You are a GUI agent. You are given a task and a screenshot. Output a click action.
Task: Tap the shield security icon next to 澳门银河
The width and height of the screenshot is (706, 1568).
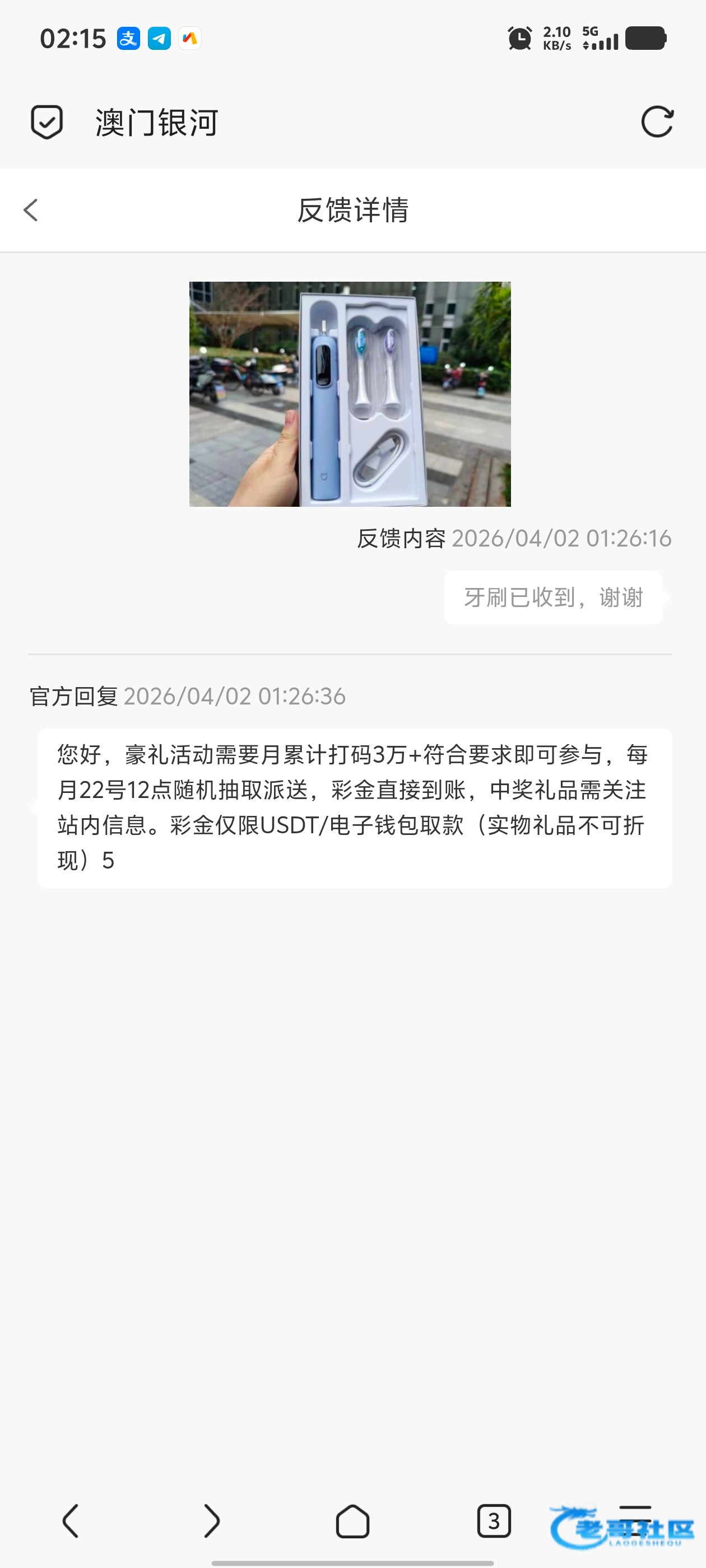[x=47, y=122]
